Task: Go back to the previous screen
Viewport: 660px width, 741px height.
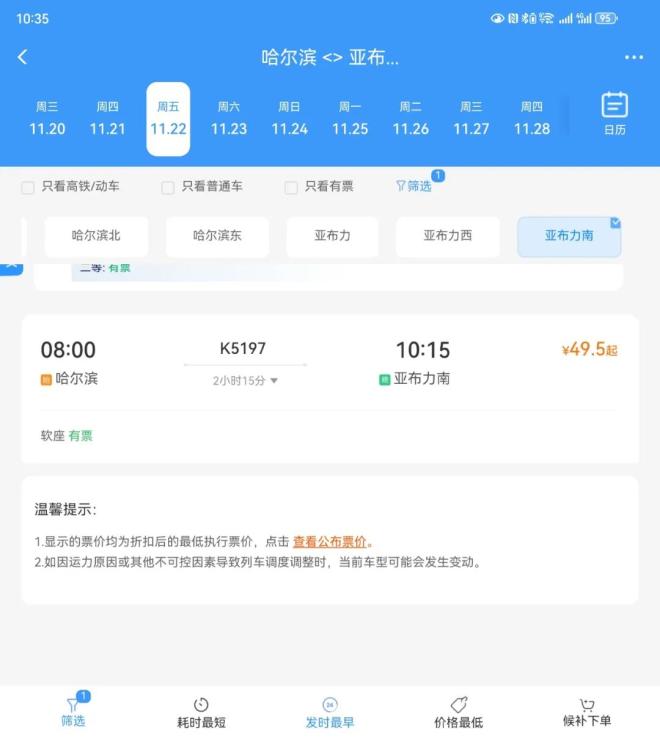Action: click(x=23, y=58)
